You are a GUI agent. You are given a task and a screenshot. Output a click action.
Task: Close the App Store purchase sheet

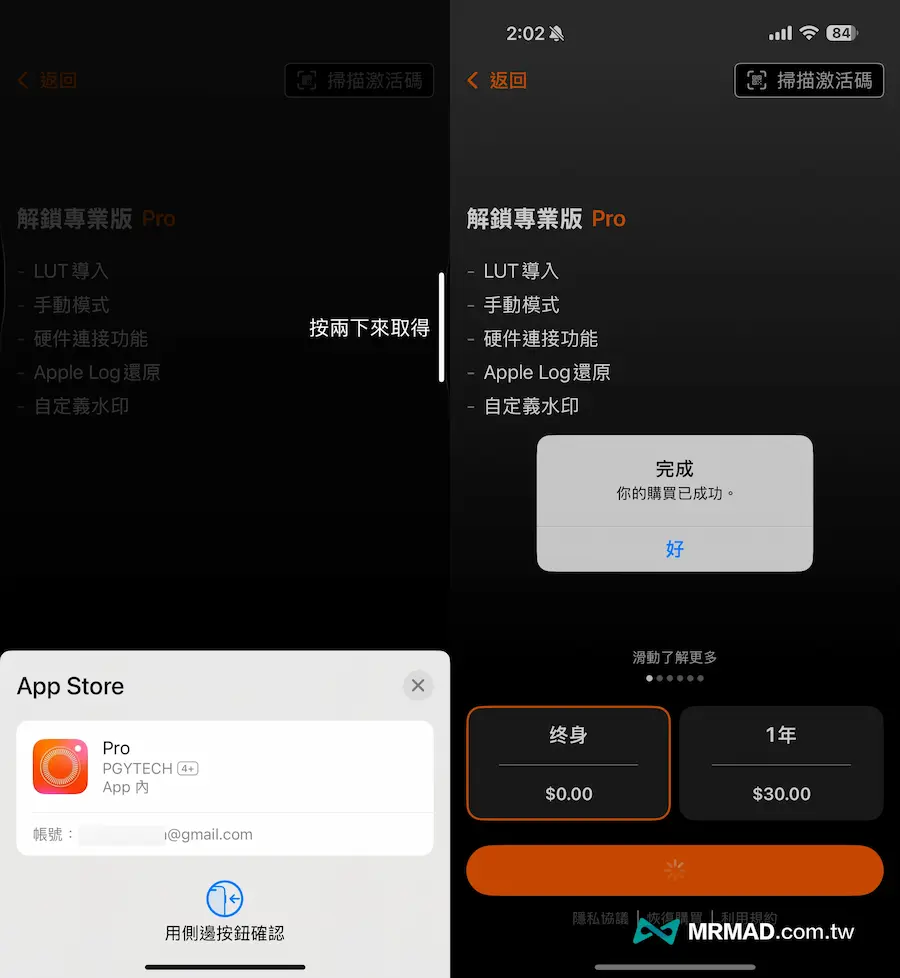[x=418, y=685]
